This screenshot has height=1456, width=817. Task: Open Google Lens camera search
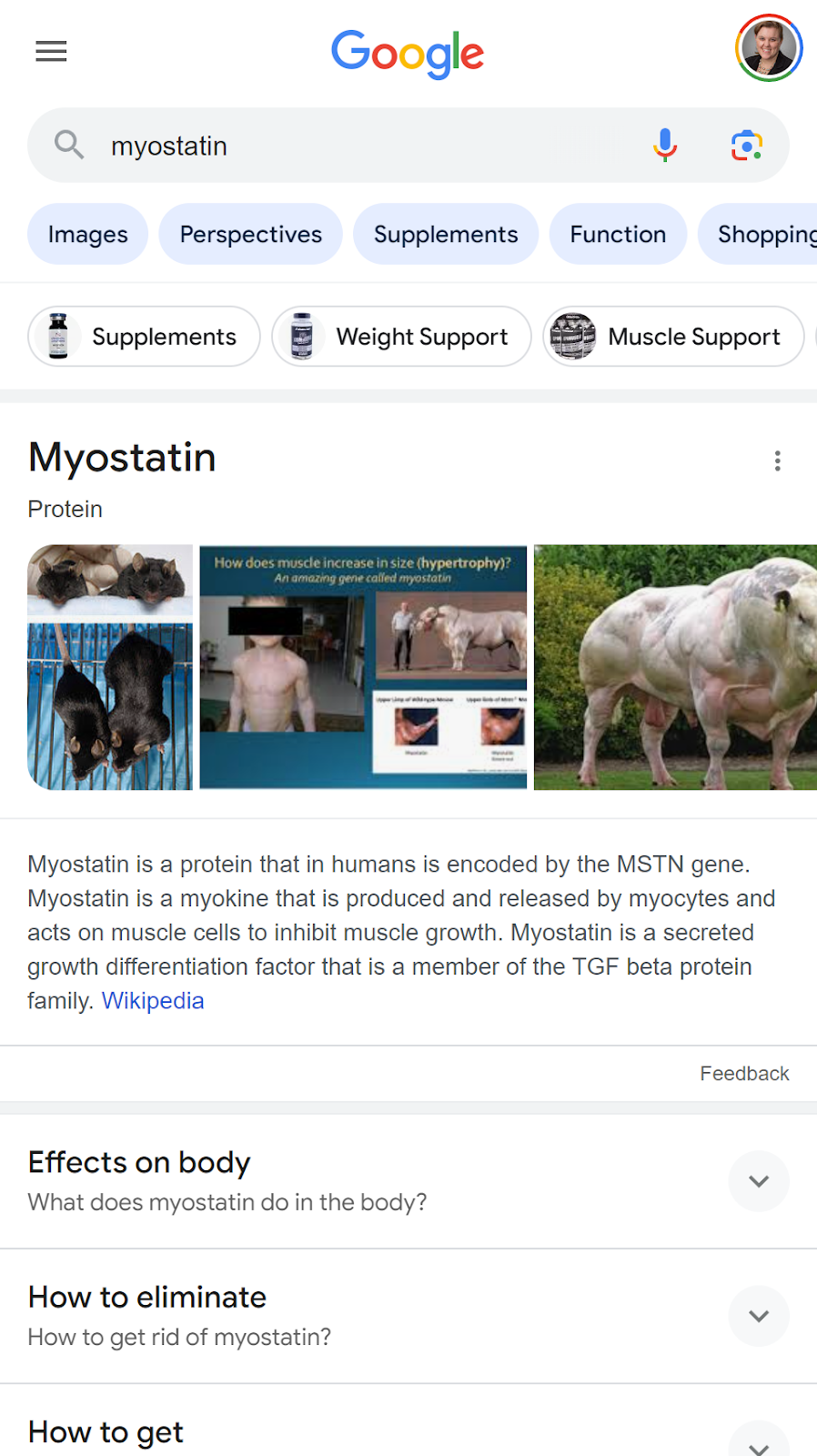[746, 146]
